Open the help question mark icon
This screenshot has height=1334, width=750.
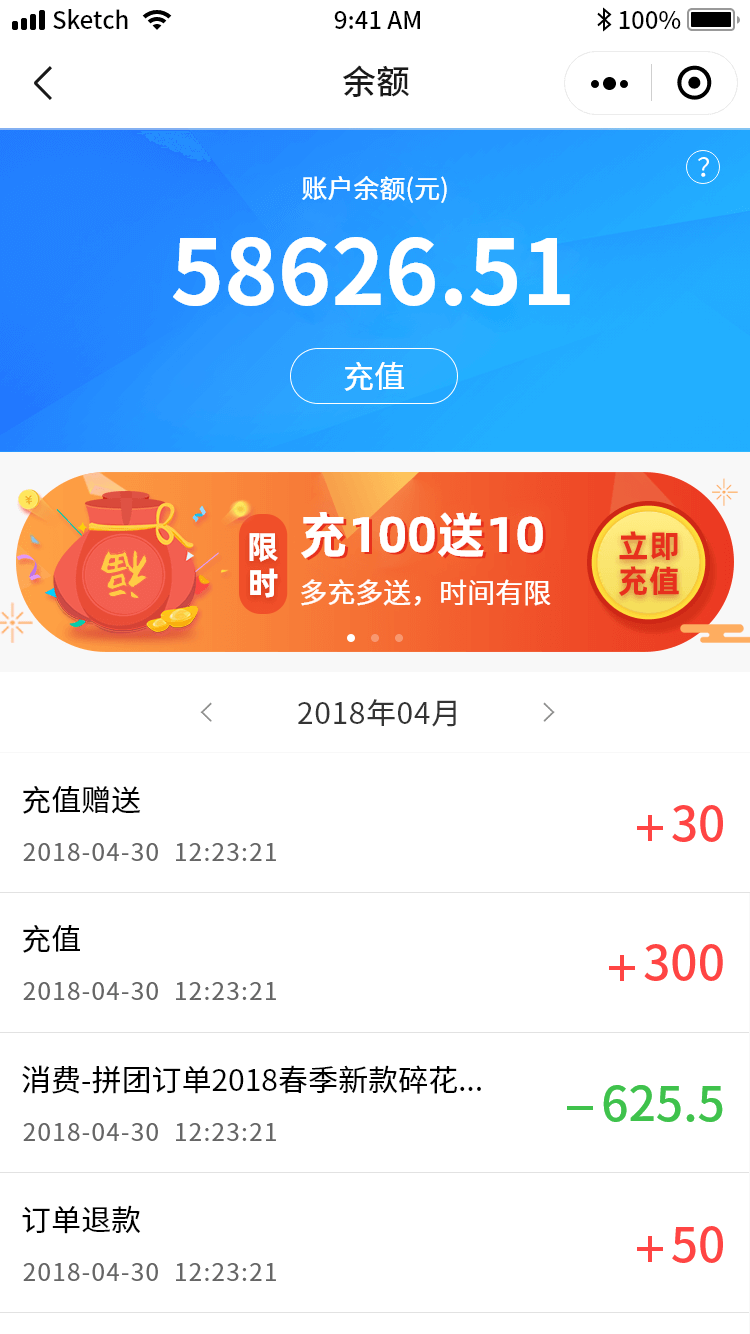pos(703,167)
